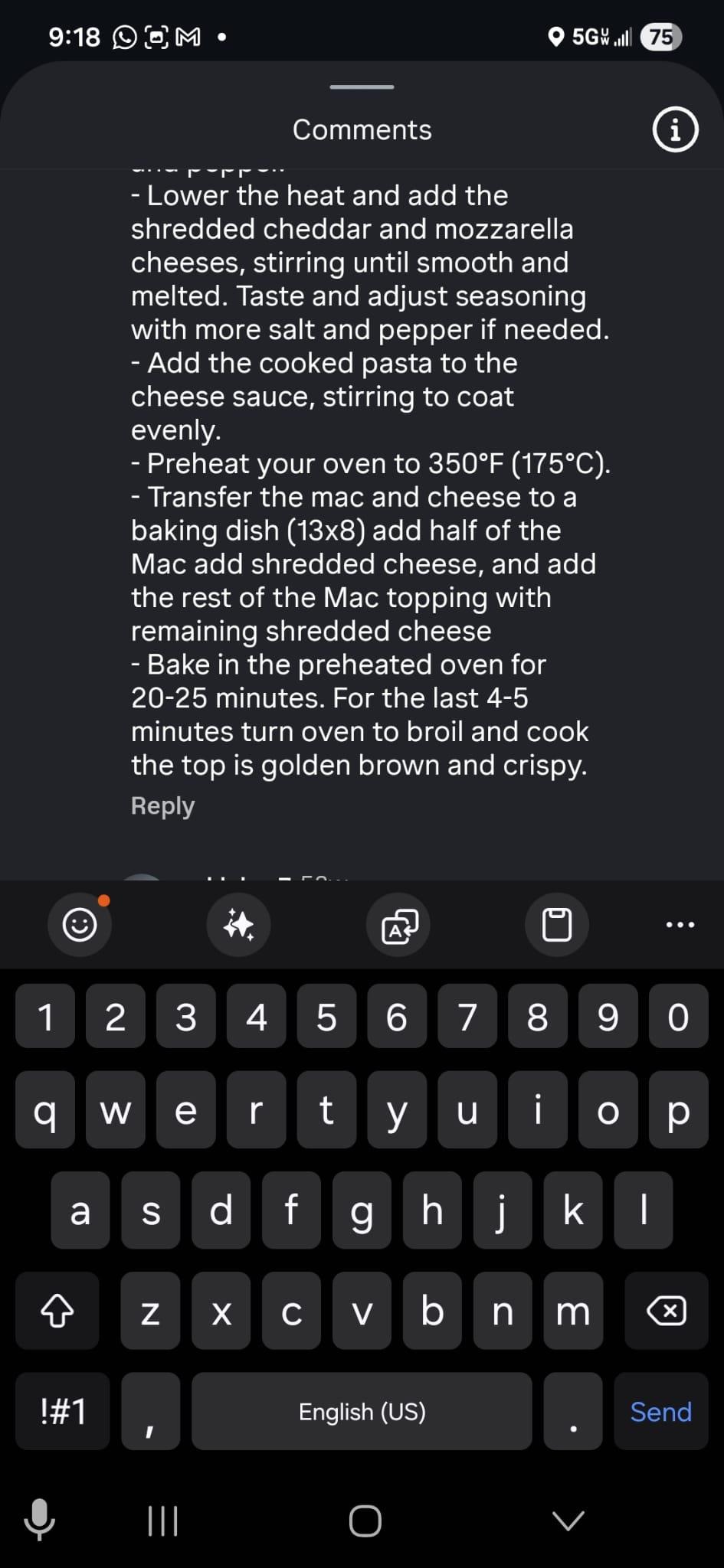Show more keyboard toolbar options
This screenshot has width=724, height=1568.
[680, 925]
